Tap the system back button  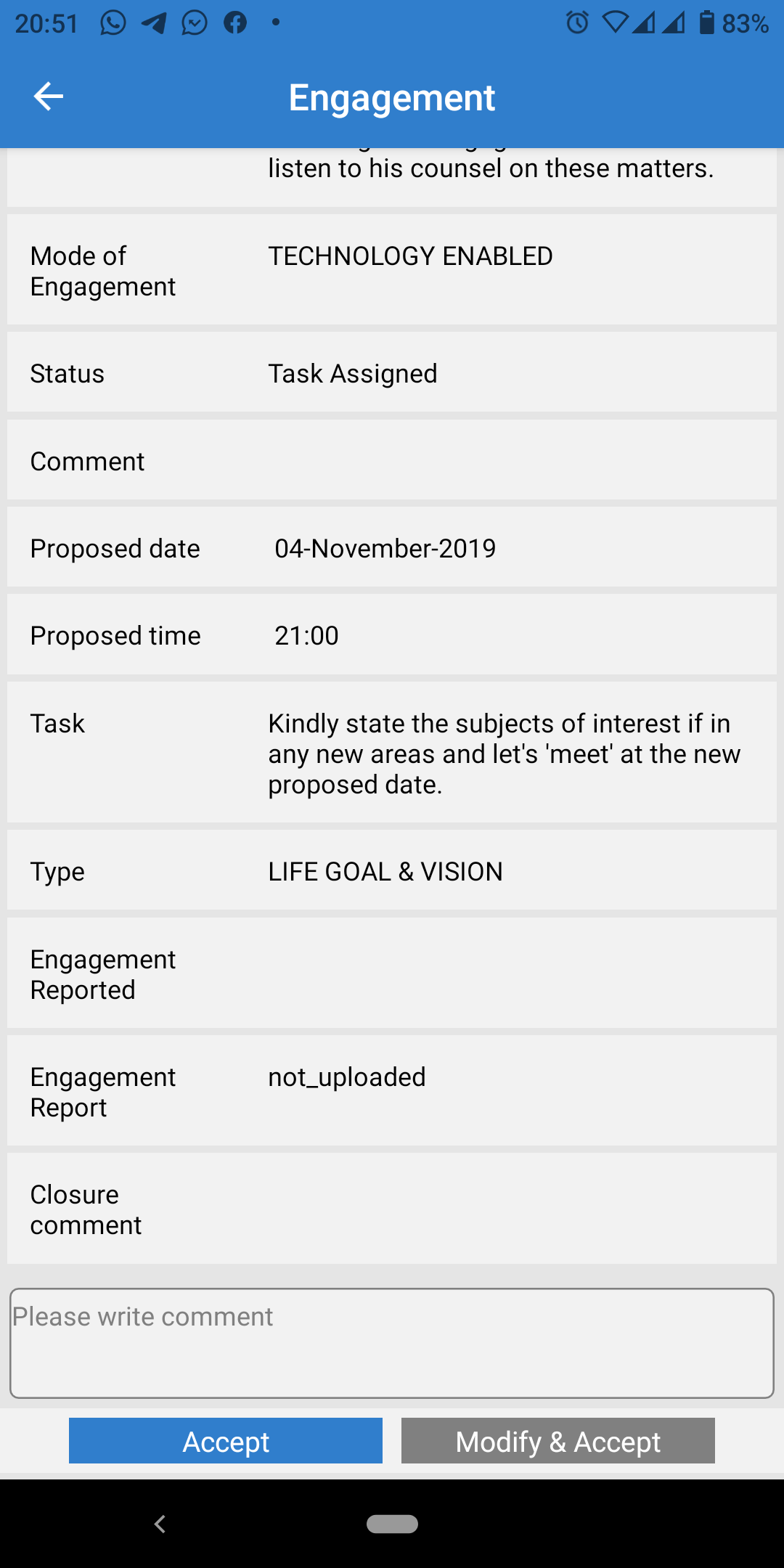[160, 1524]
